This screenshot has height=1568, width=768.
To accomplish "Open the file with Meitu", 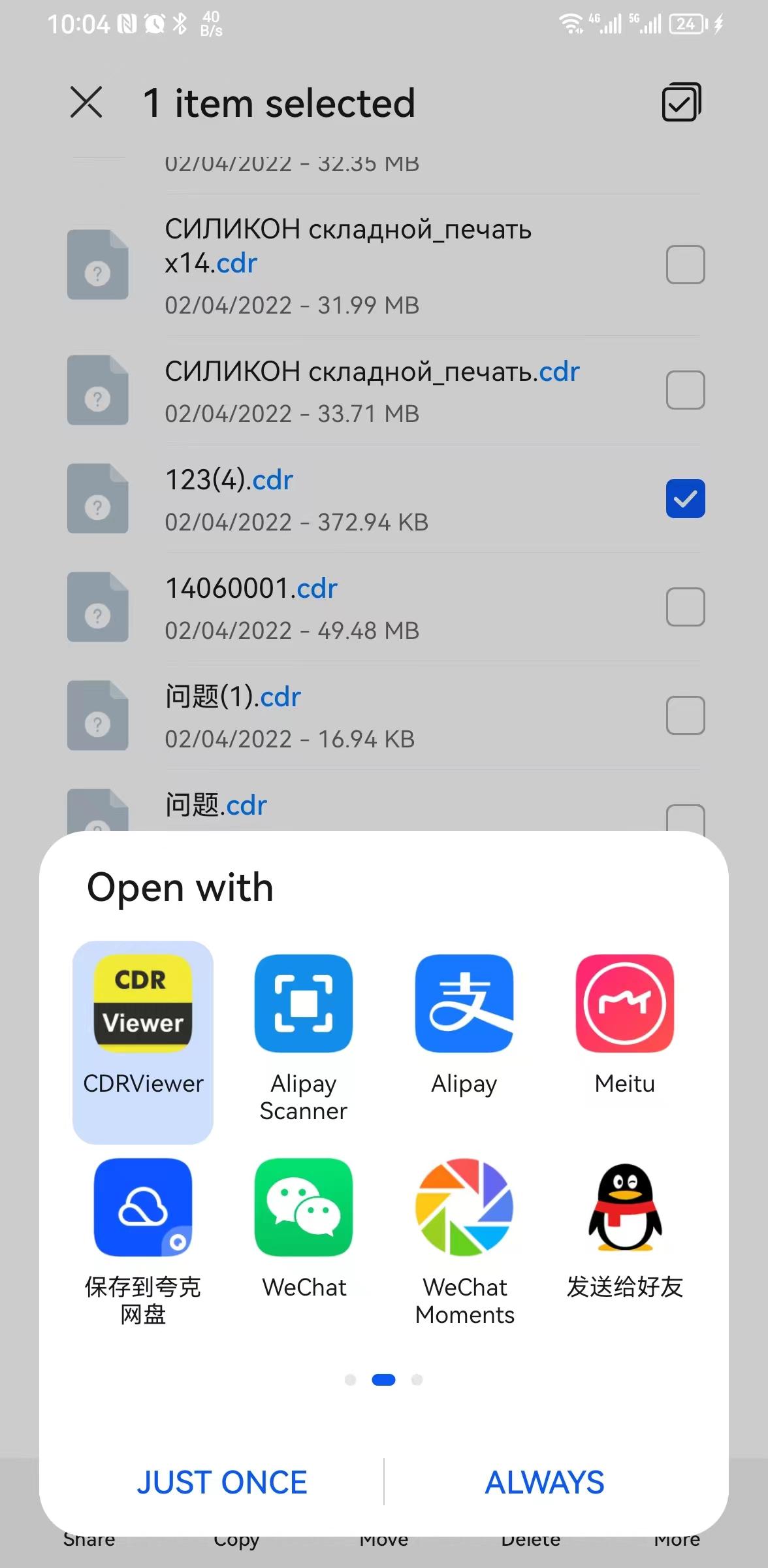I will (625, 1027).
